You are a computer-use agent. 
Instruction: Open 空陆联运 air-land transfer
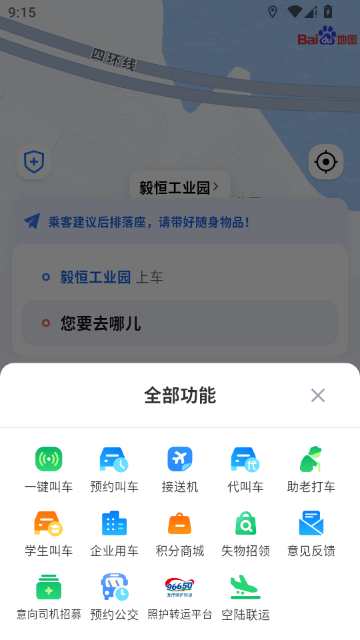click(x=245, y=598)
